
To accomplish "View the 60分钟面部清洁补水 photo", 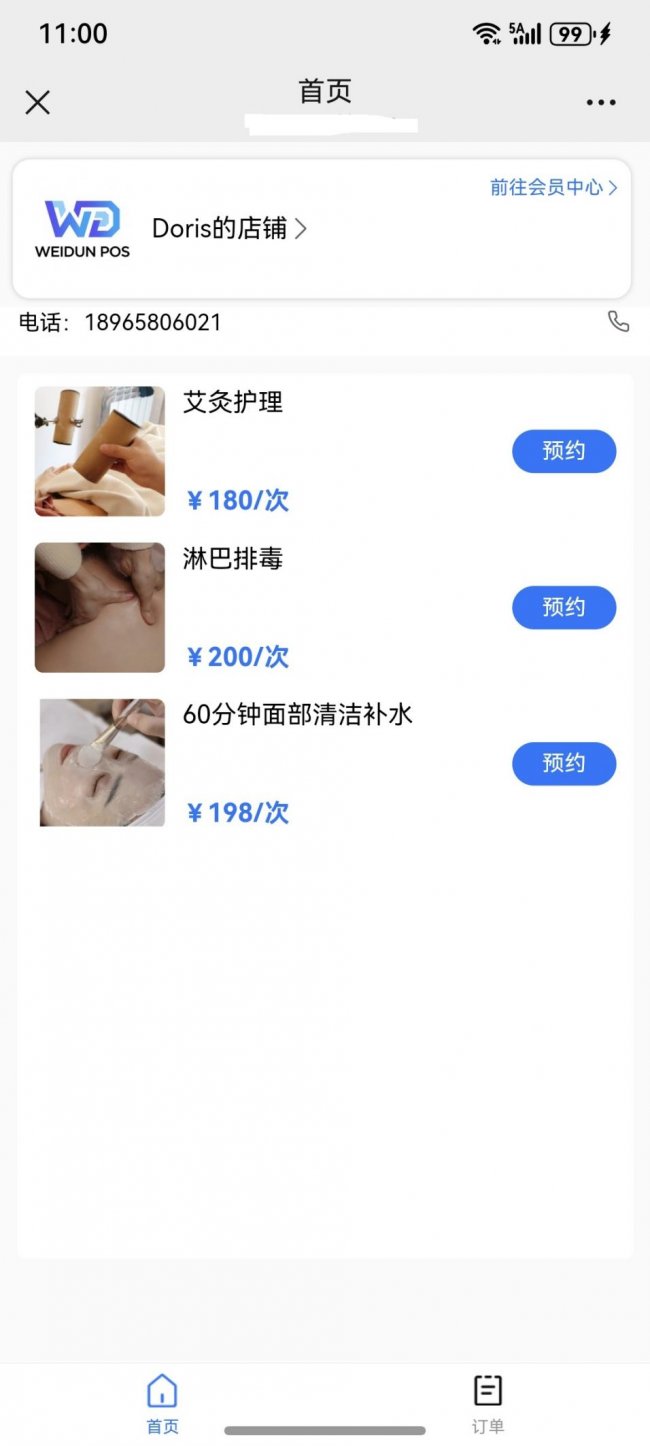I will 100,763.
